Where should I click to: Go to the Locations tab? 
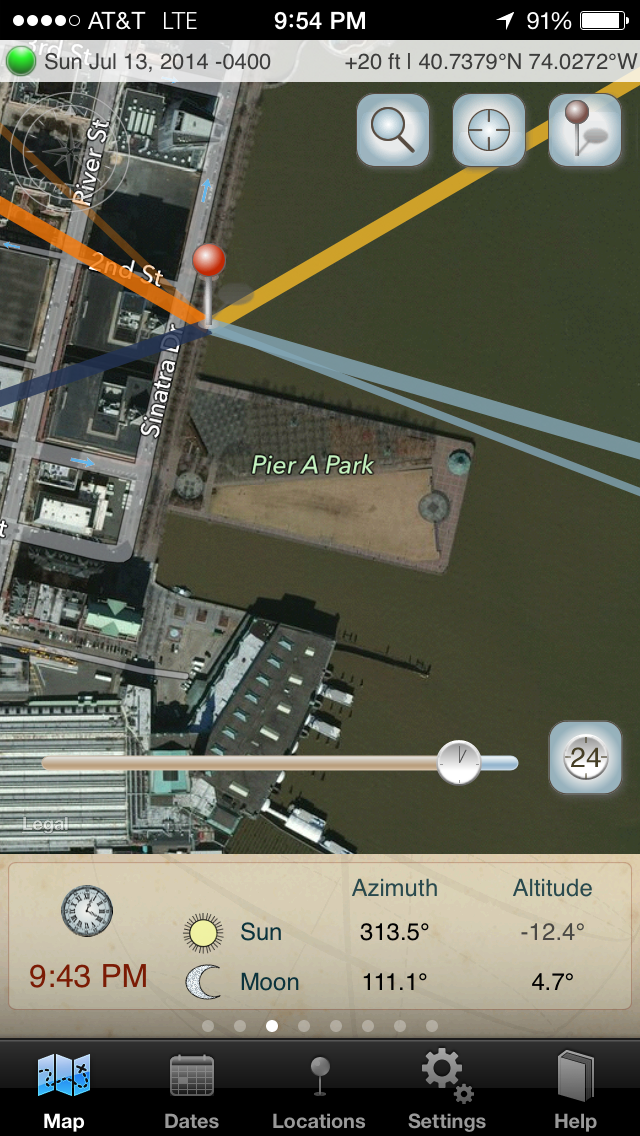pos(319,1092)
